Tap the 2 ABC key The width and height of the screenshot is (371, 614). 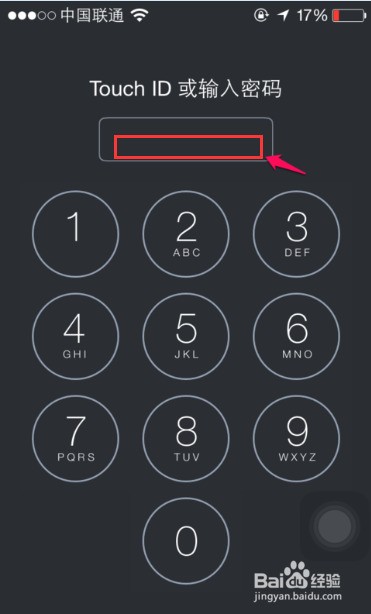[x=186, y=234]
